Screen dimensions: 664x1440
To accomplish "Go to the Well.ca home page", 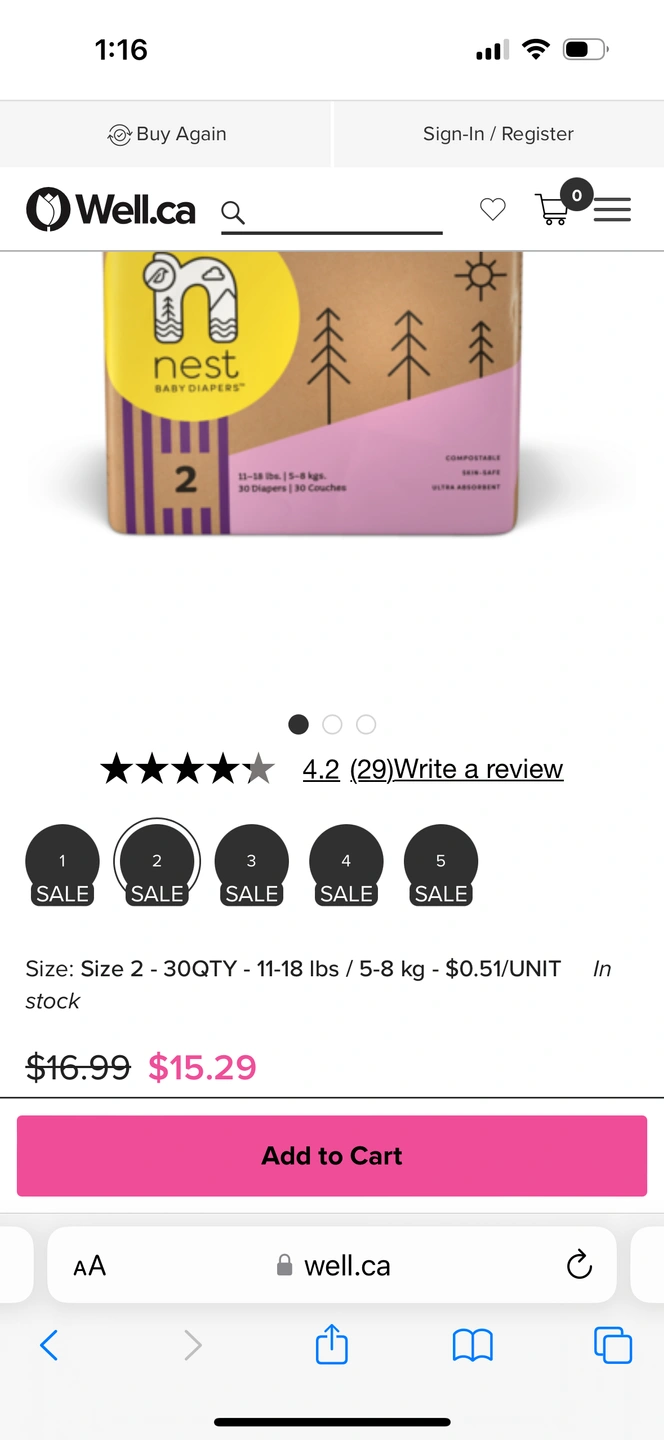I will tap(111, 210).
